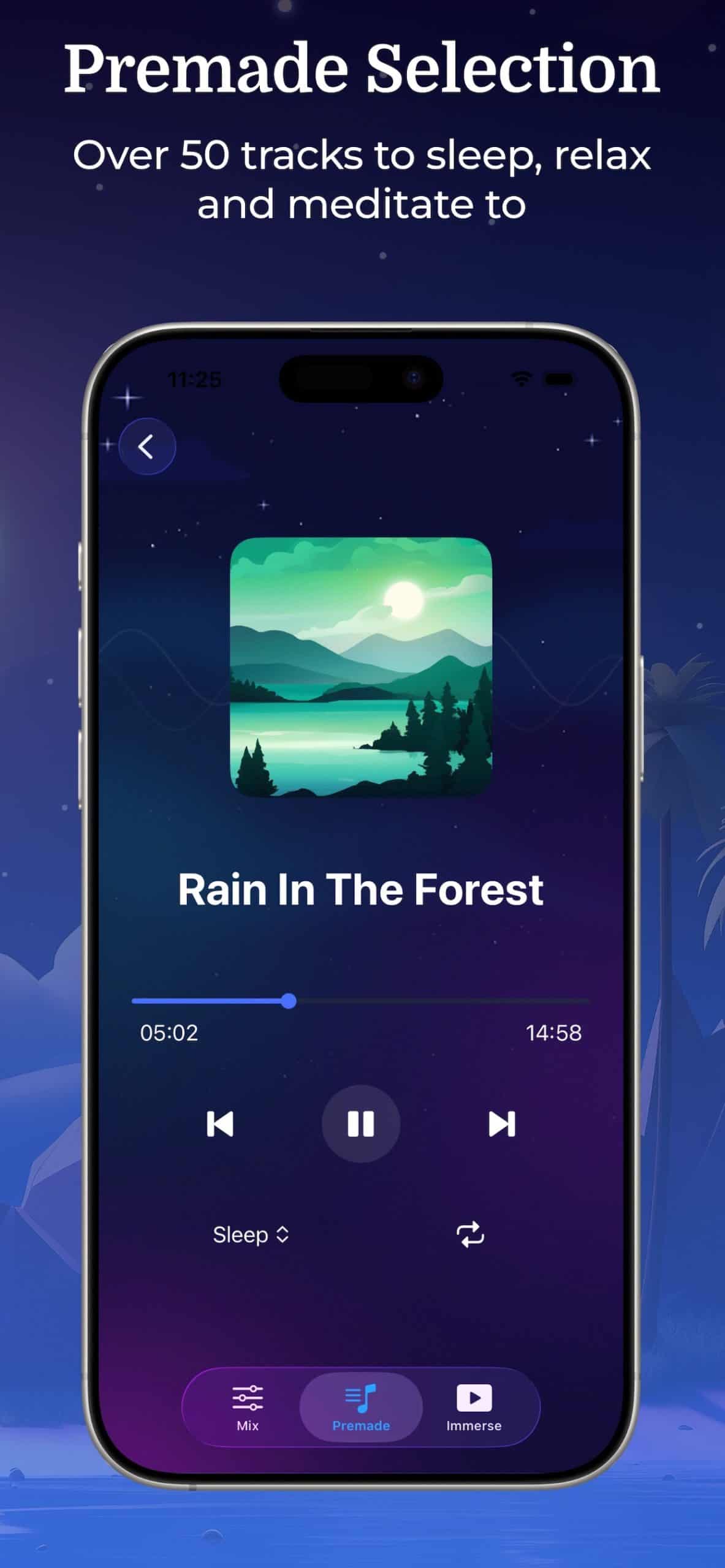Open the Sleep mode selector
This screenshot has height=1568, width=725.
tap(250, 1235)
